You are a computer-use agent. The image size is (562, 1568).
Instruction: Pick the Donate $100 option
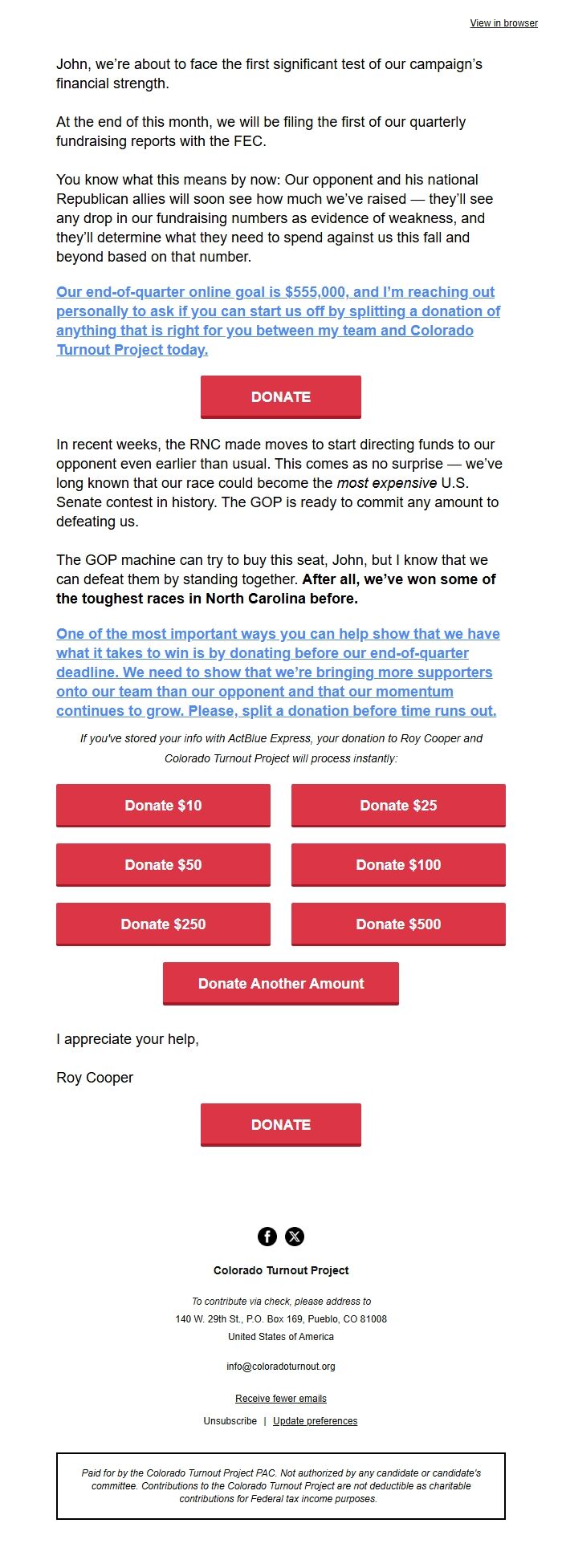(398, 864)
